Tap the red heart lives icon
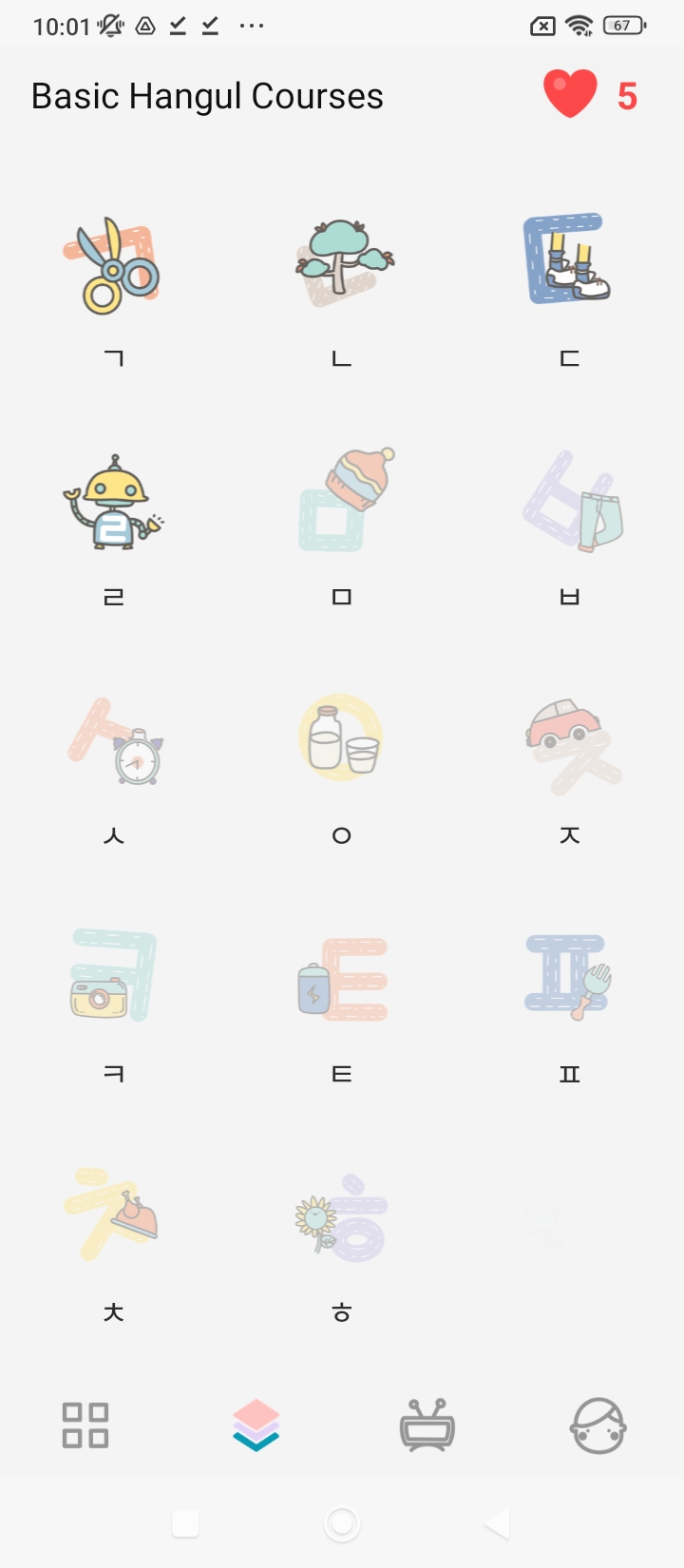The width and height of the screenshot is (684, 1568). [570, 94]
